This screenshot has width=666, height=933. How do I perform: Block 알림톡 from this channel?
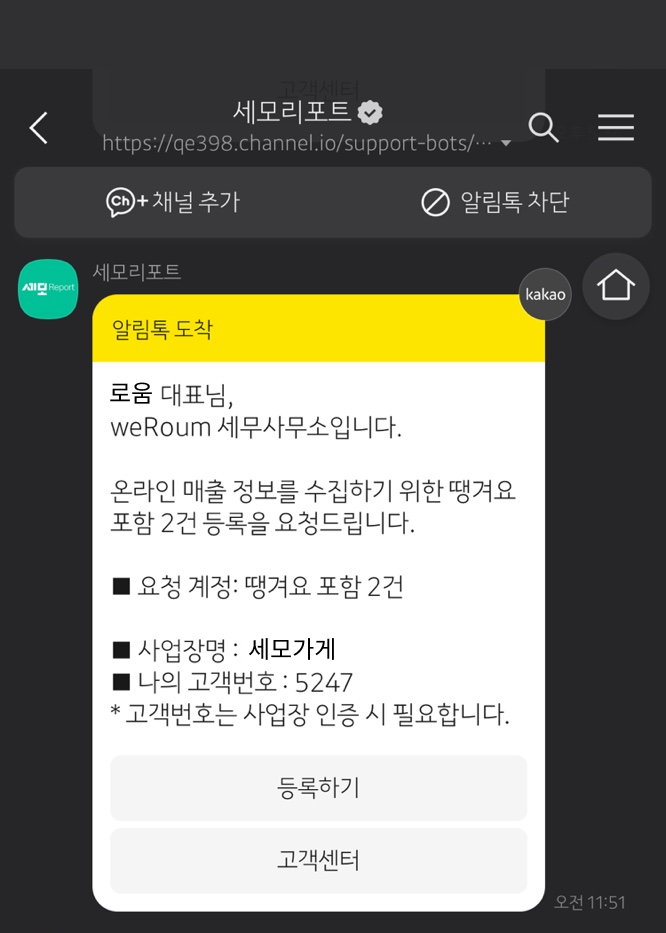pos(495,202)
